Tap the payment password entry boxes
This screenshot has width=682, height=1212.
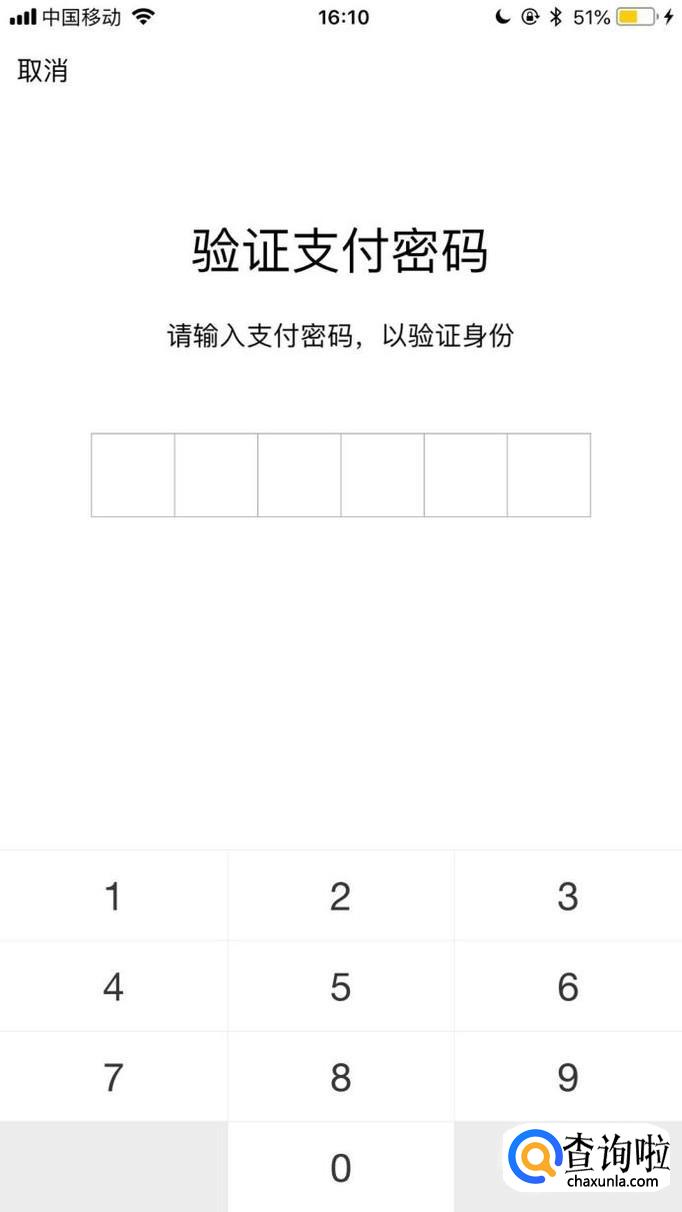[x=340, y=475]
